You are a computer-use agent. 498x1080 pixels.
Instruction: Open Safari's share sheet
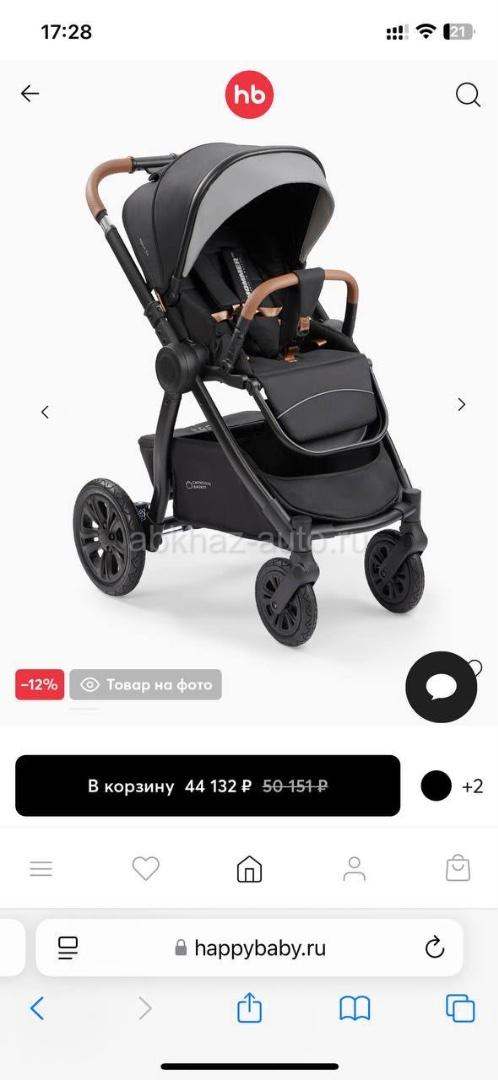point(249,1009)
